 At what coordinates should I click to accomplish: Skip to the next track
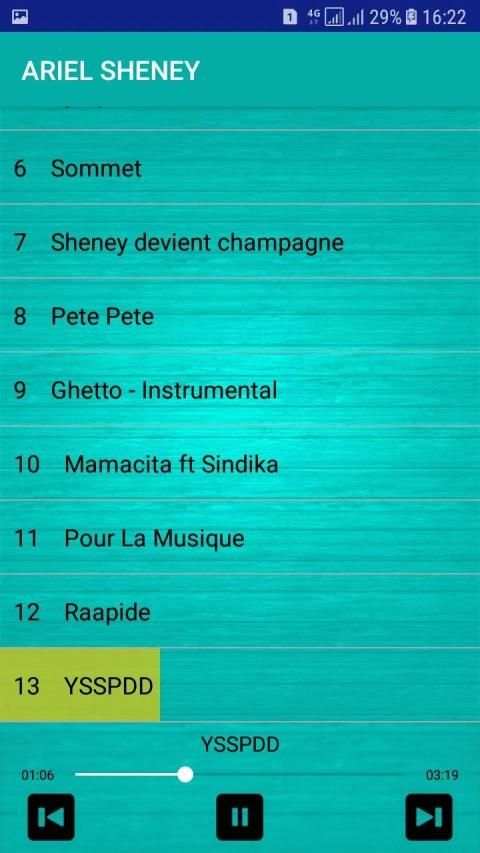pyautogui.click(x=429, y=817)
